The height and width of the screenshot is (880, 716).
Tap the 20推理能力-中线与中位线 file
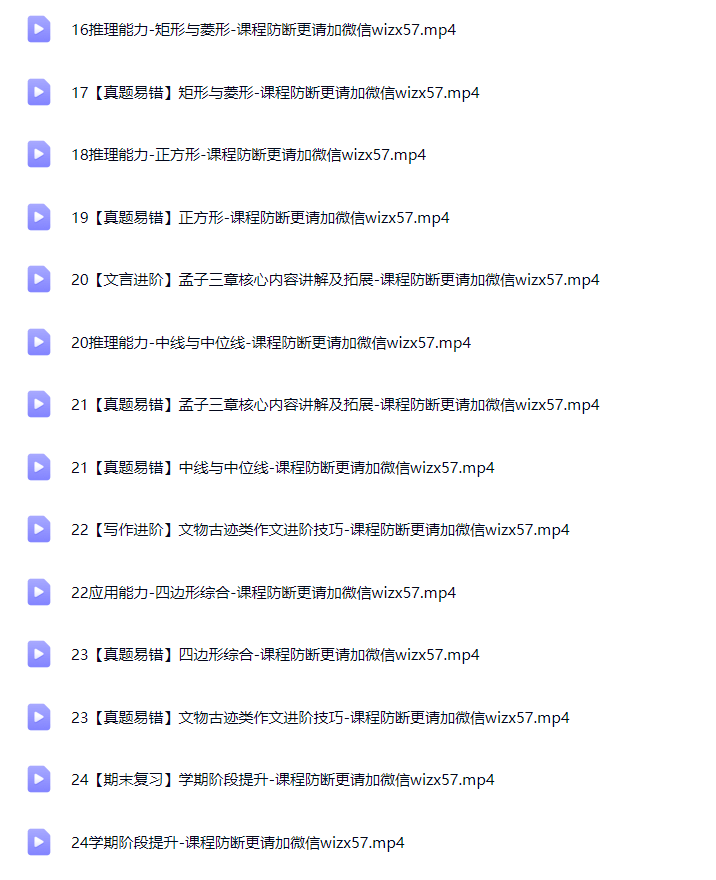tap(270, 343)
